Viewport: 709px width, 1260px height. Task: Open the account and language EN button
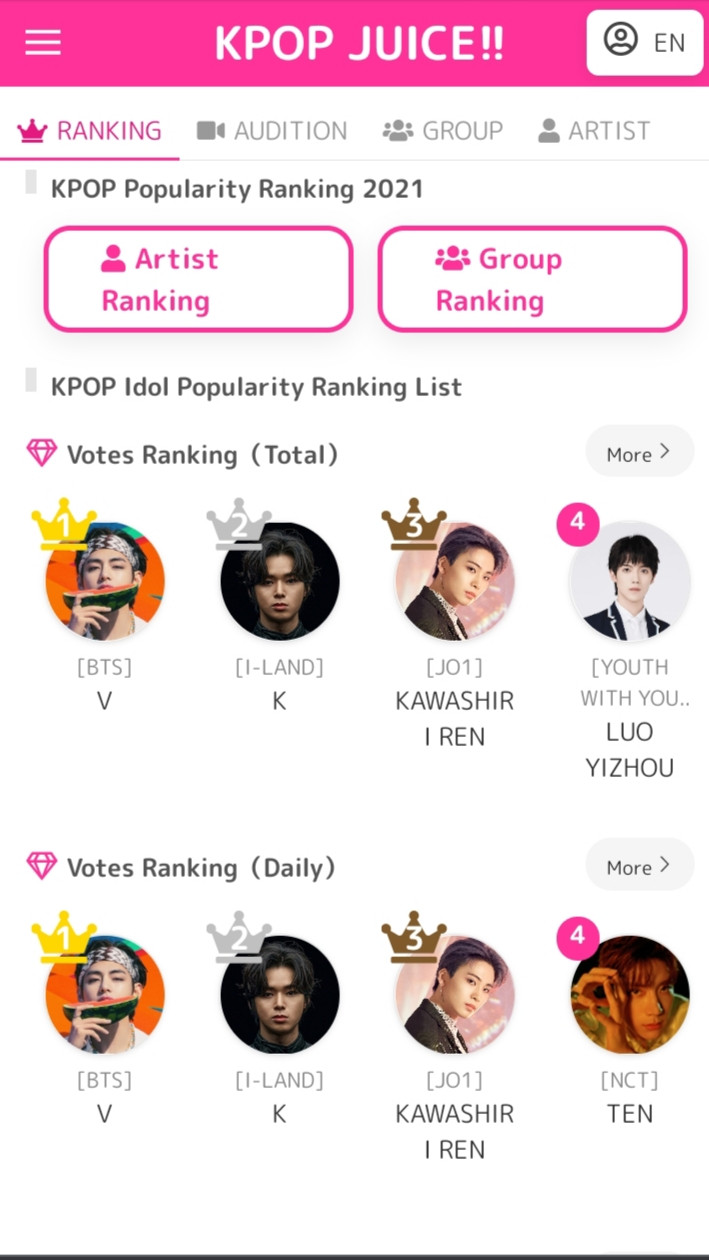[644, 42]
